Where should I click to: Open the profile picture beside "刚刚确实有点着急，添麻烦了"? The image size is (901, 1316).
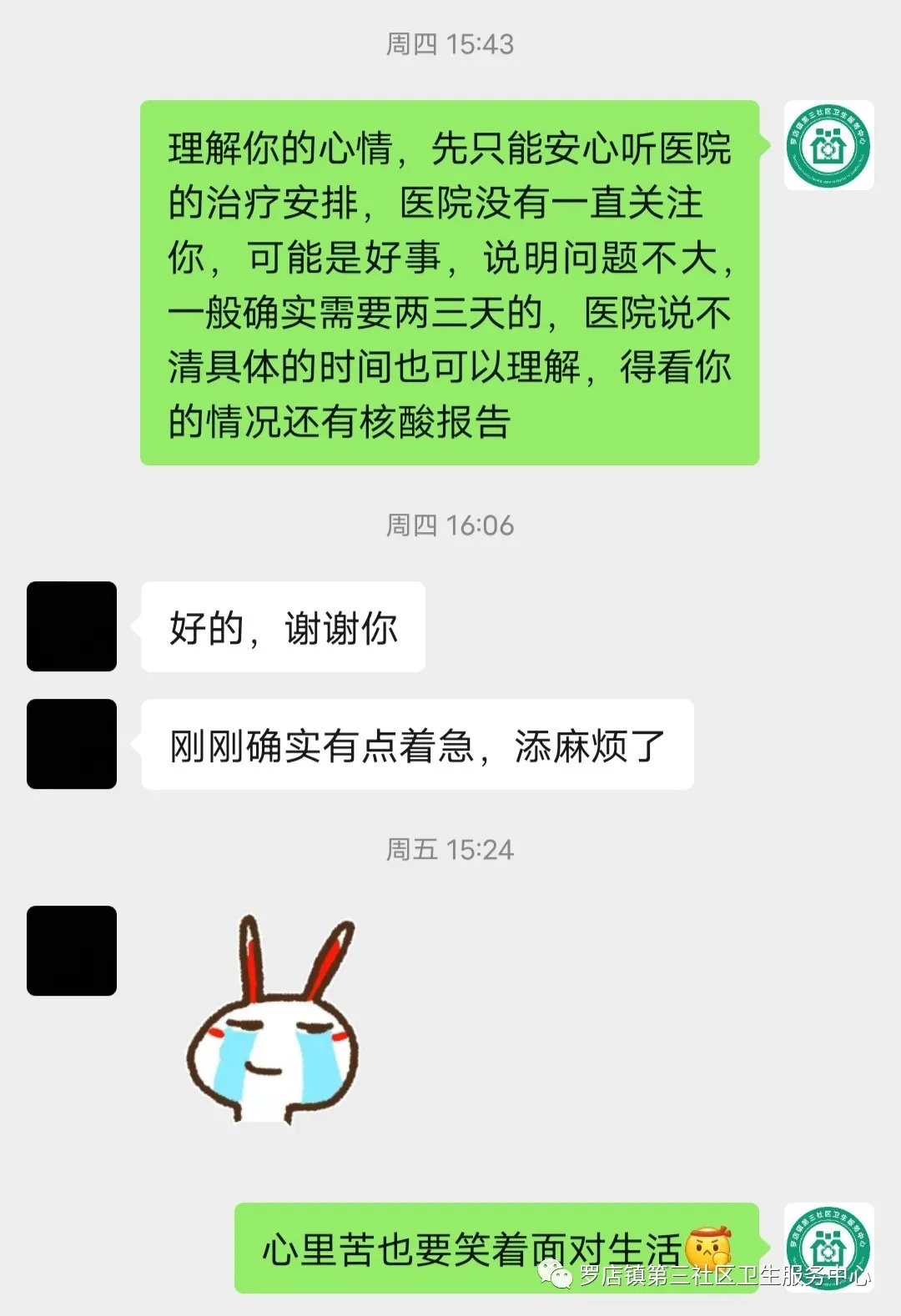click(x=72, y=744)
